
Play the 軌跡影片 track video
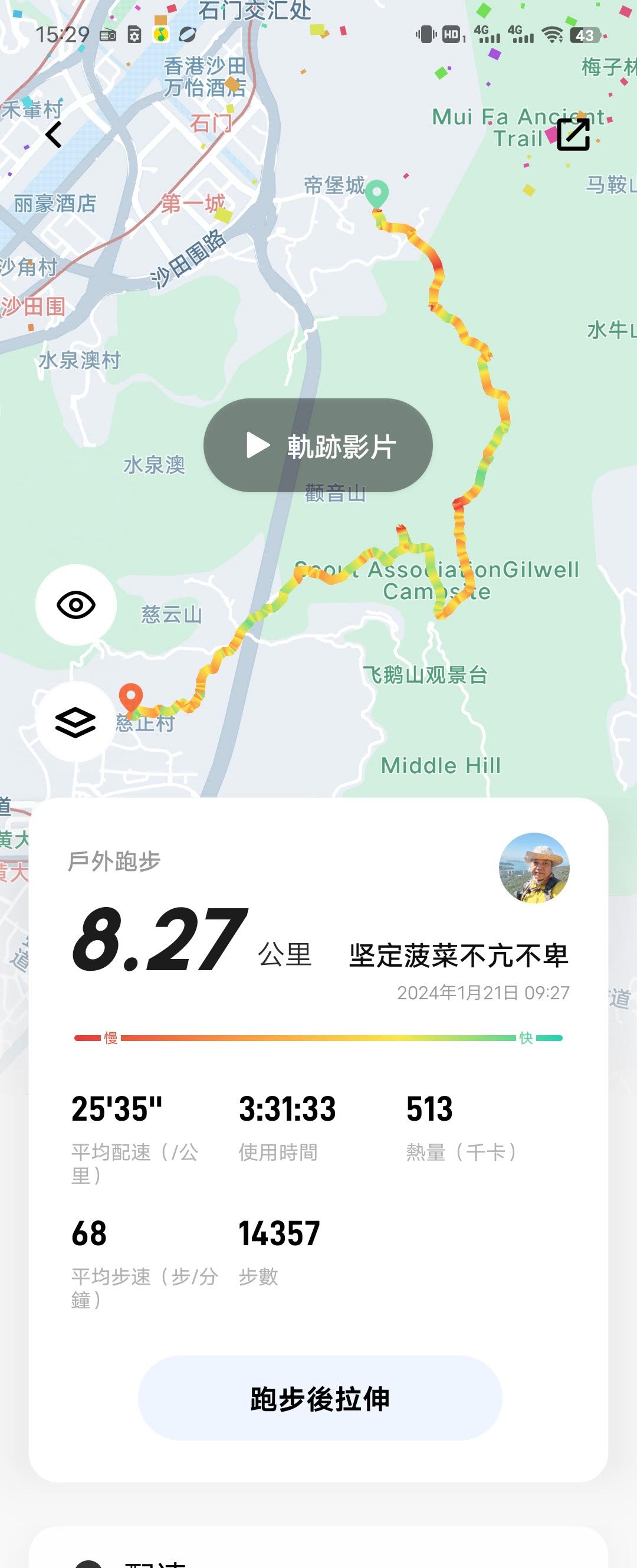tap(318, 446)
